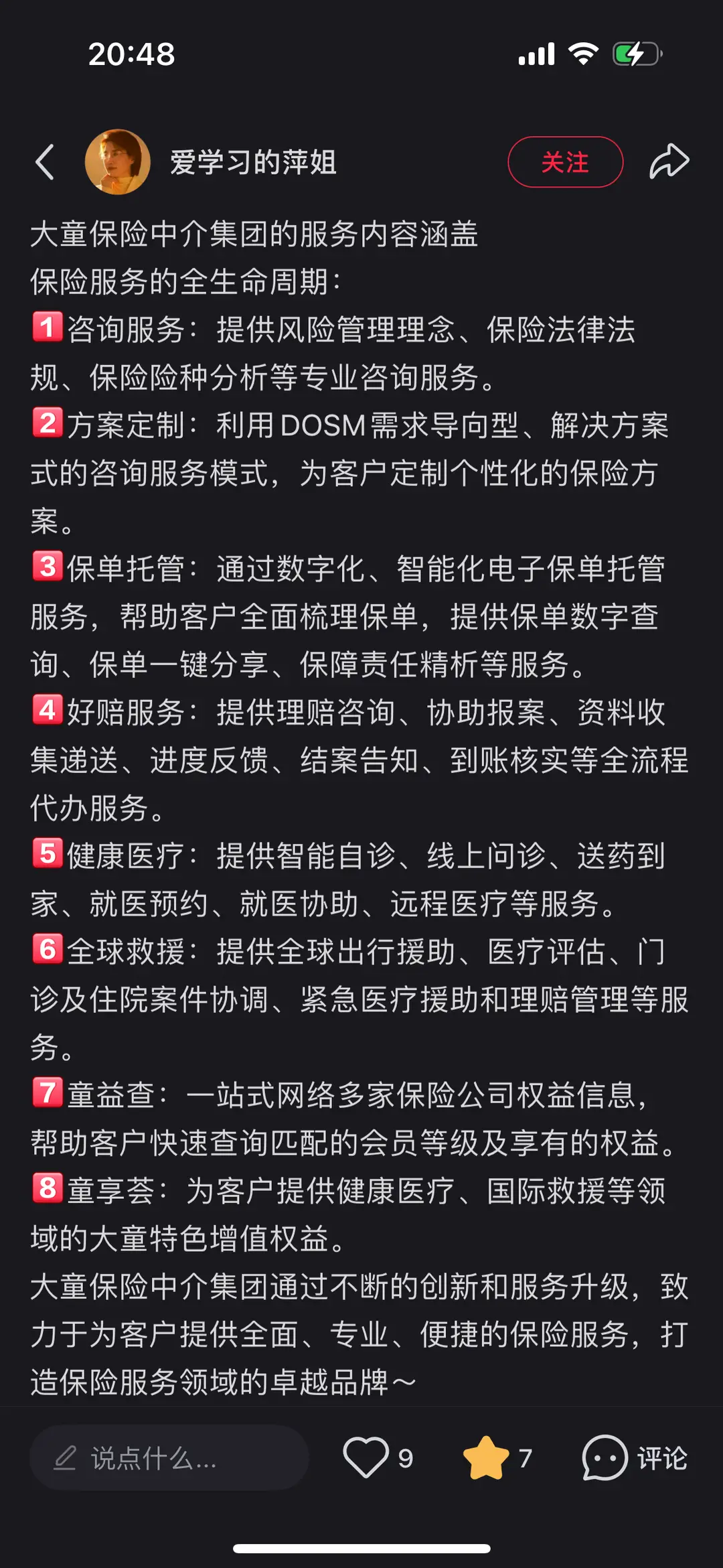Like the post with heart icon

366,1457
